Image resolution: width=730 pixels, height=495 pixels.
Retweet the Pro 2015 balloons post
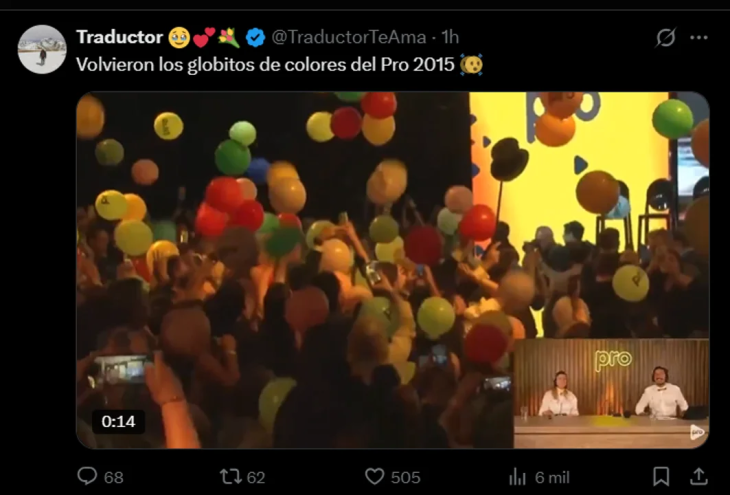tap(230, 476)
